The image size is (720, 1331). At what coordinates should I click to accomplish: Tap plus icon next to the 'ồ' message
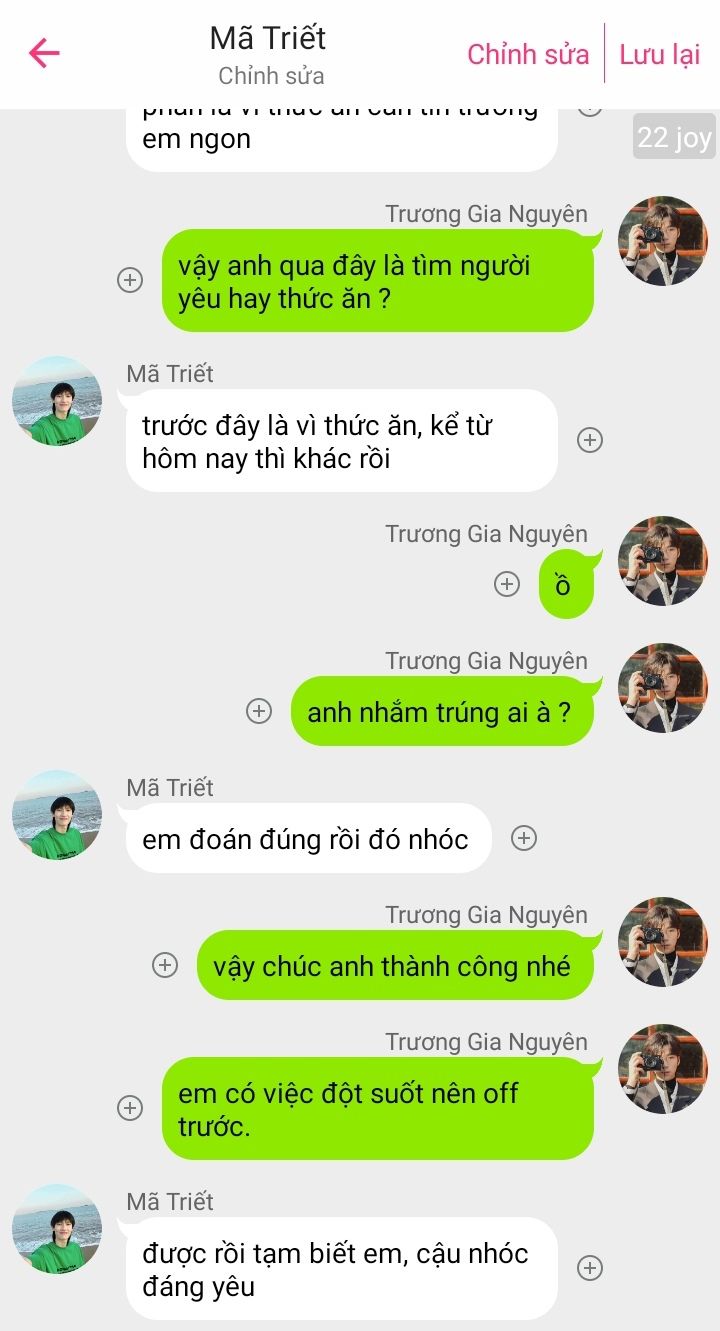pyautogui.click(x=507, y=584)
